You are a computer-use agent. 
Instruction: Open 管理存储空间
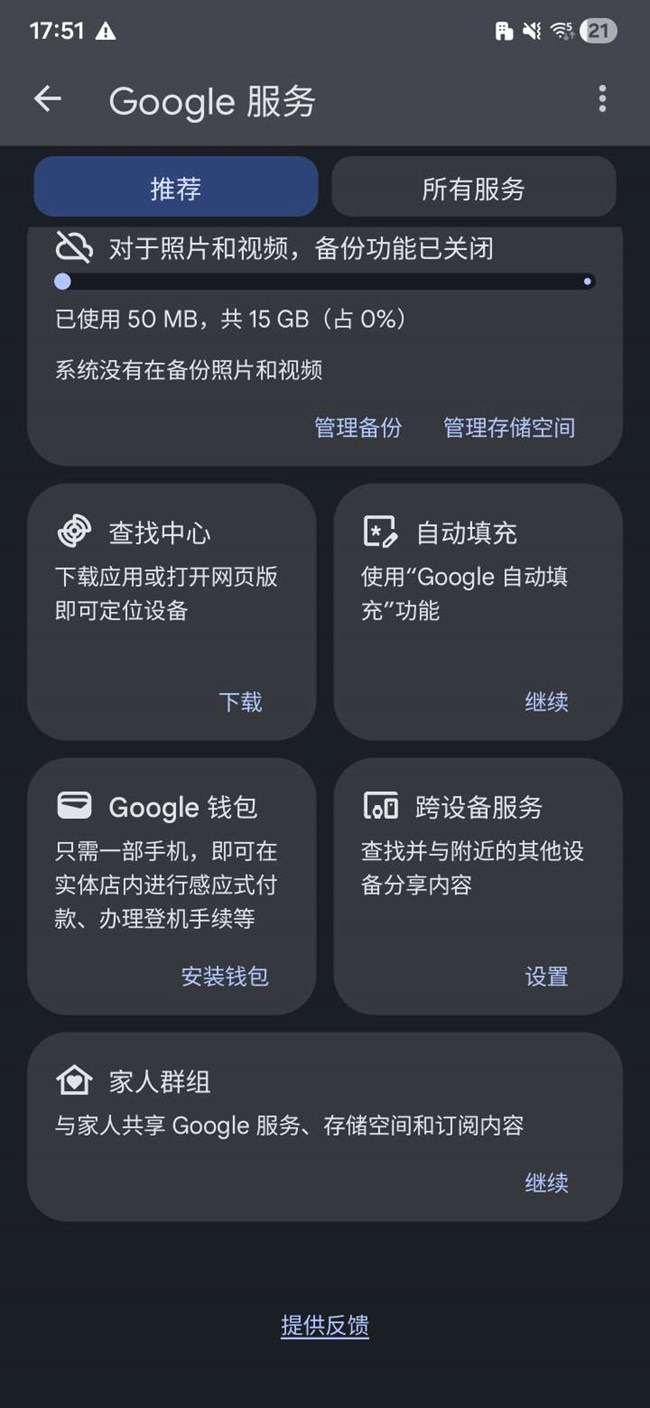(x=509, y=428)
